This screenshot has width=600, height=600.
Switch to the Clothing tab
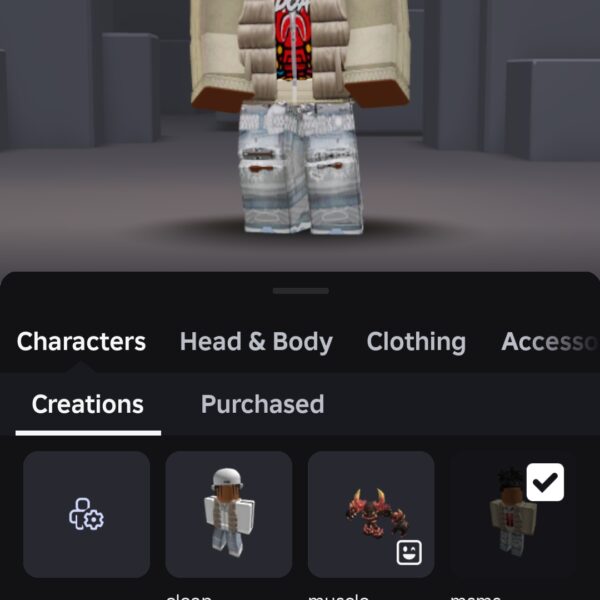pos(416,341)
